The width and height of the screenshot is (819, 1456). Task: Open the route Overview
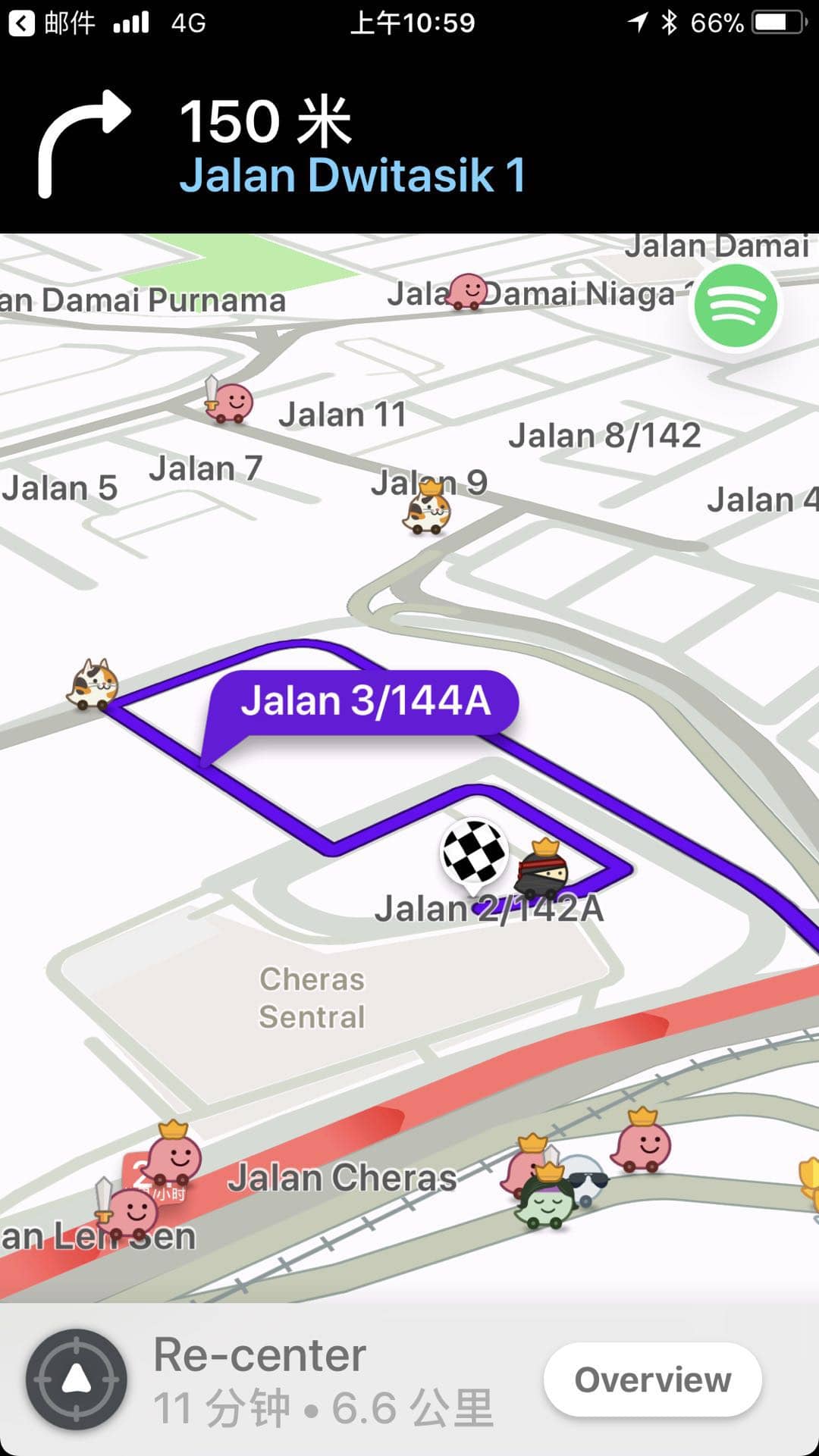(652, 1379)
